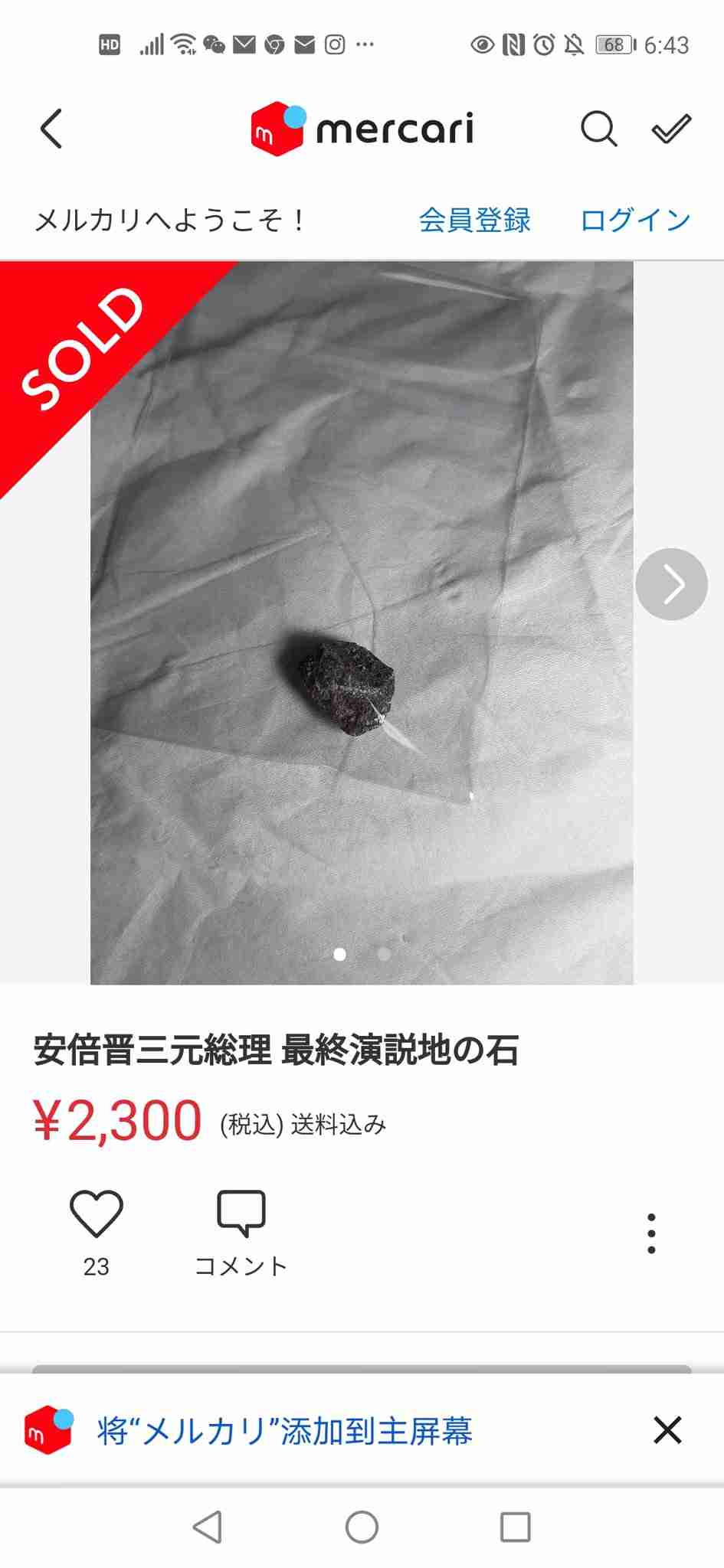Tap the item title 安倍晋三元総理 最終演説地の石
Viewport: 724px width, 1568px height.
(277, 1050)
